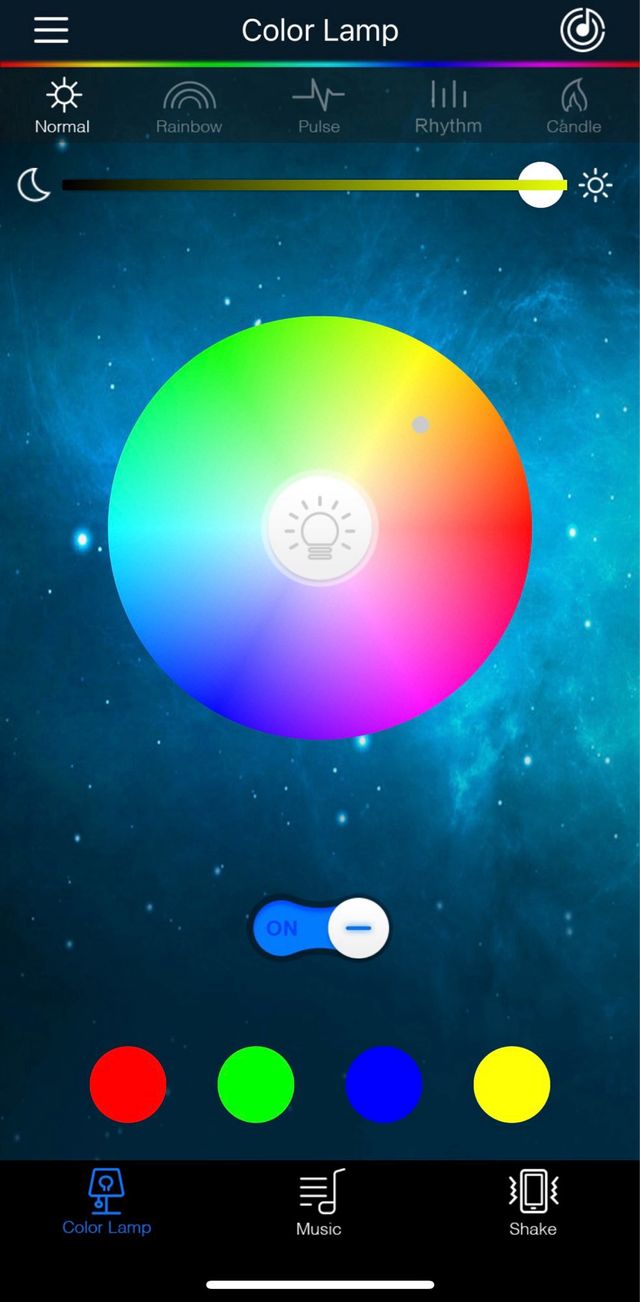
Task: Go to the Shake tab
Action: [532, 1203]
